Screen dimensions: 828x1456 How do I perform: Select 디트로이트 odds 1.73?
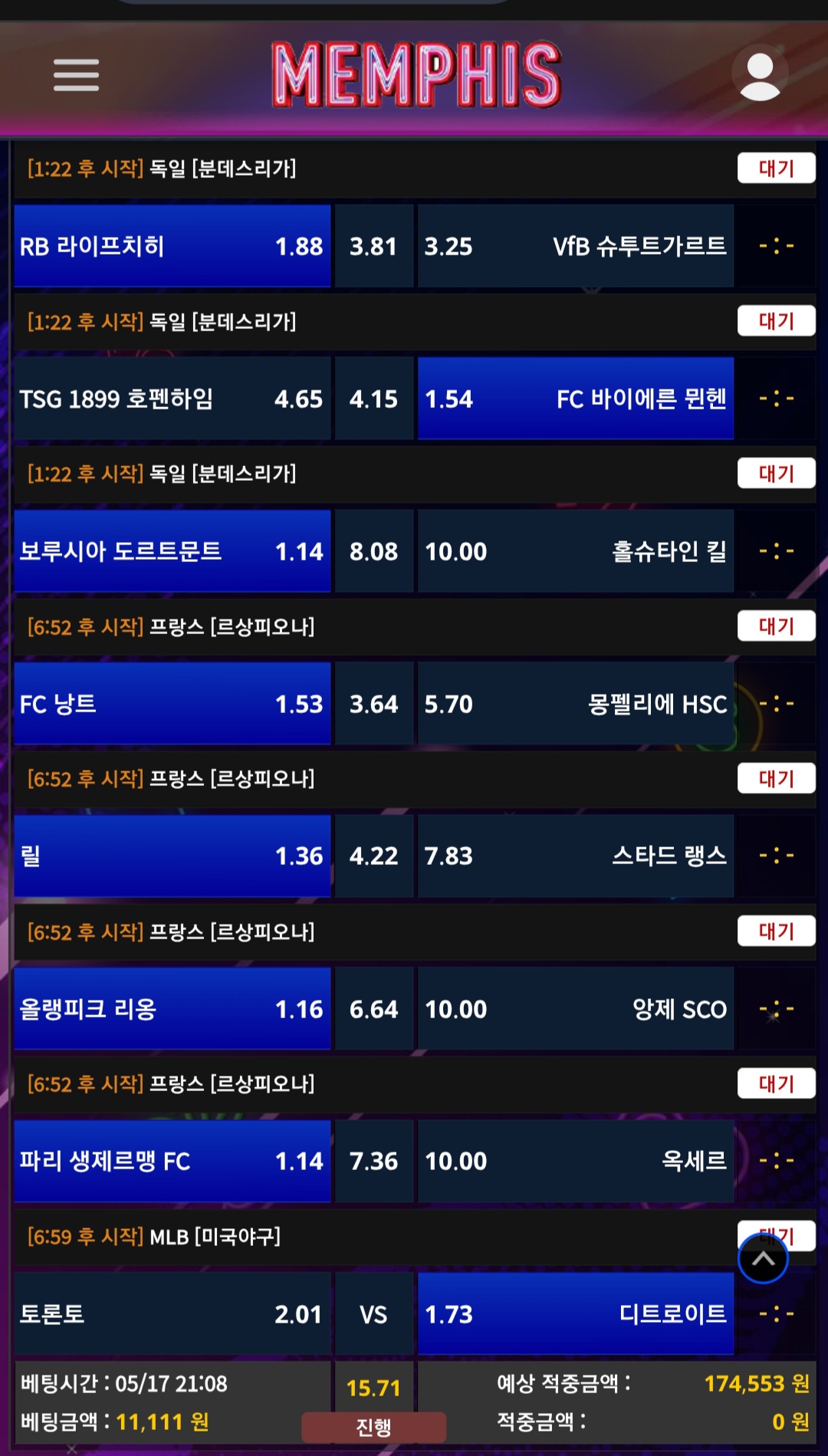pyautogui.click(x=575, y=1314)
